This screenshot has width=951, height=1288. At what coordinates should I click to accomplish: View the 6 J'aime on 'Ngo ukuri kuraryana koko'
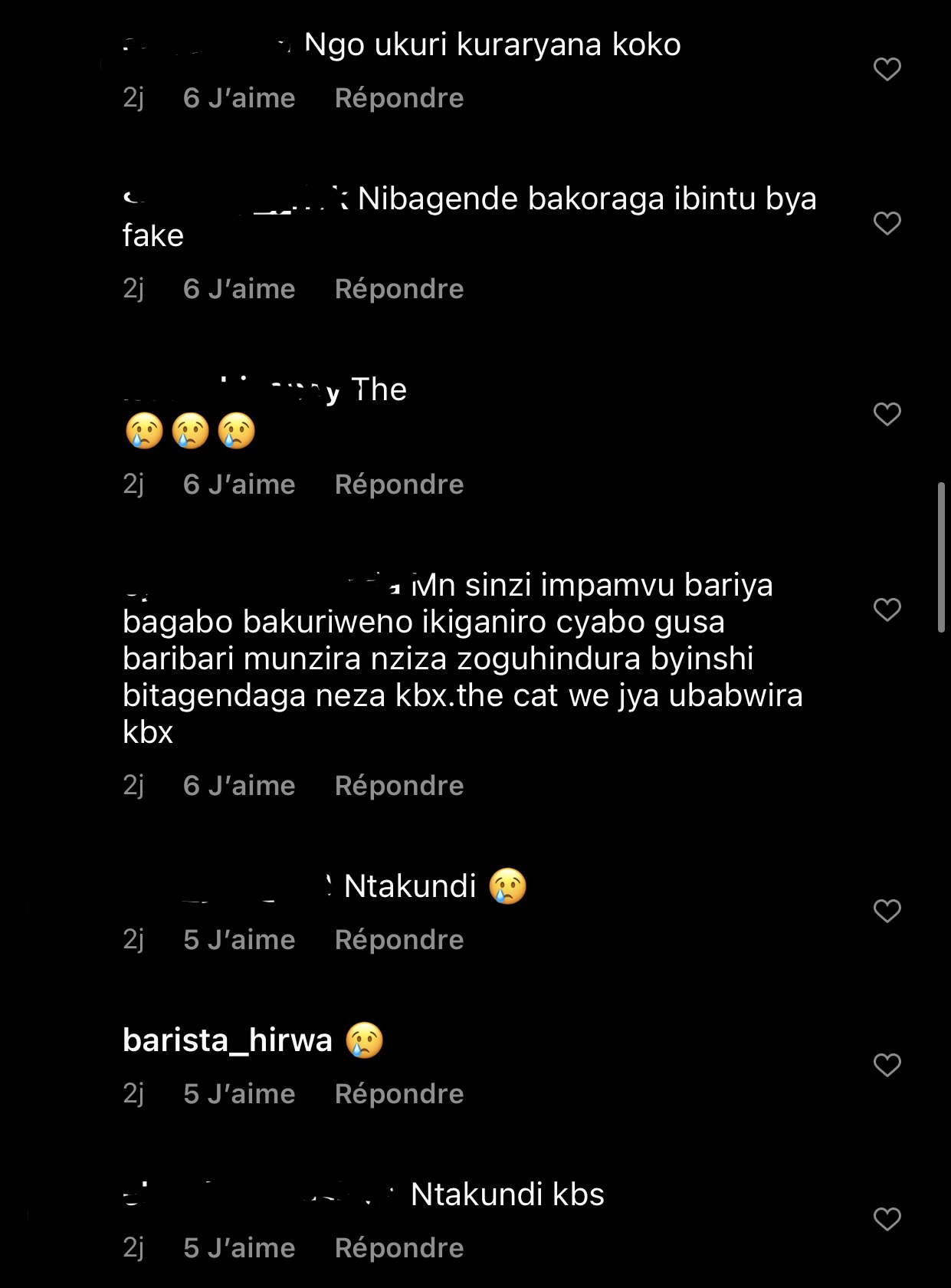(x=239, y=98)
